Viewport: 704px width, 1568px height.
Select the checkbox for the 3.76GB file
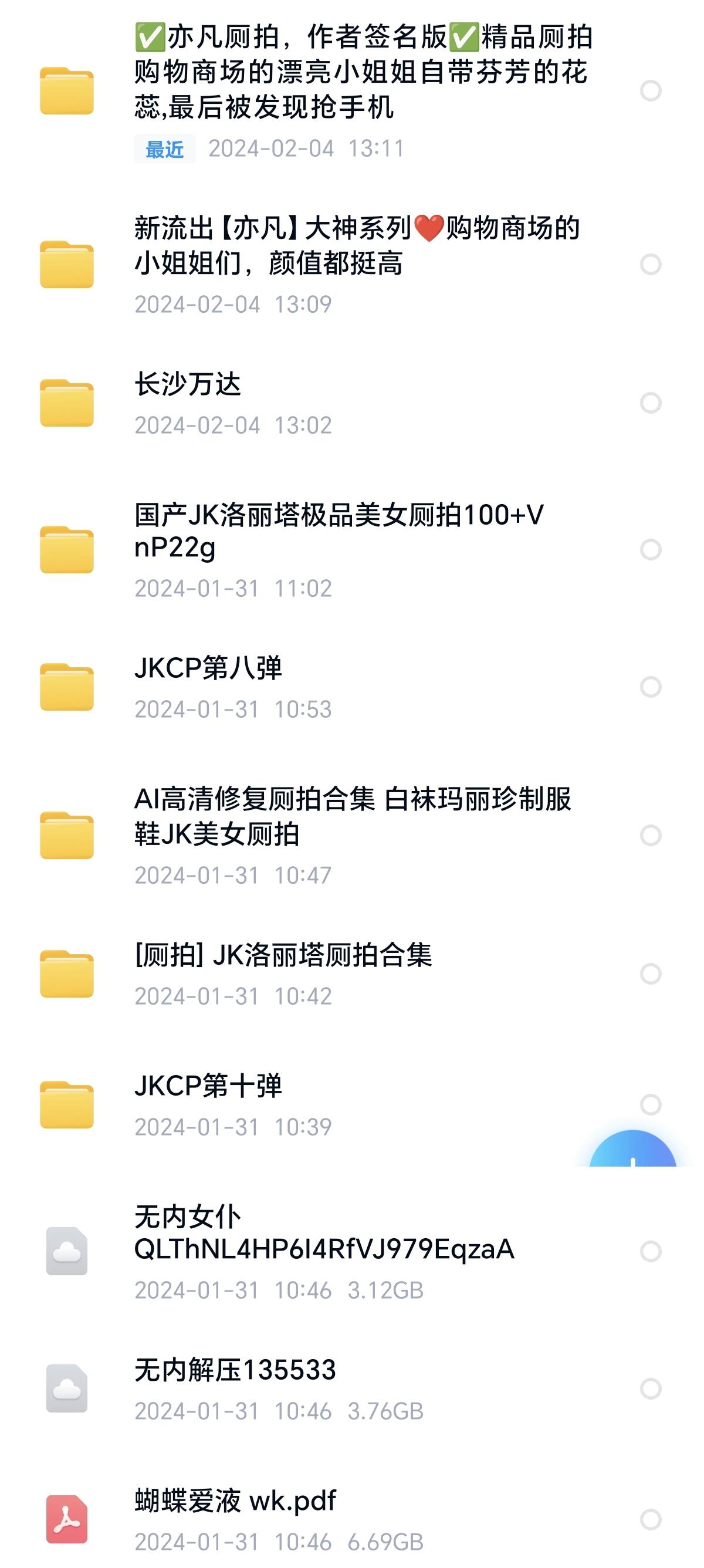[x=651, y=1388]
